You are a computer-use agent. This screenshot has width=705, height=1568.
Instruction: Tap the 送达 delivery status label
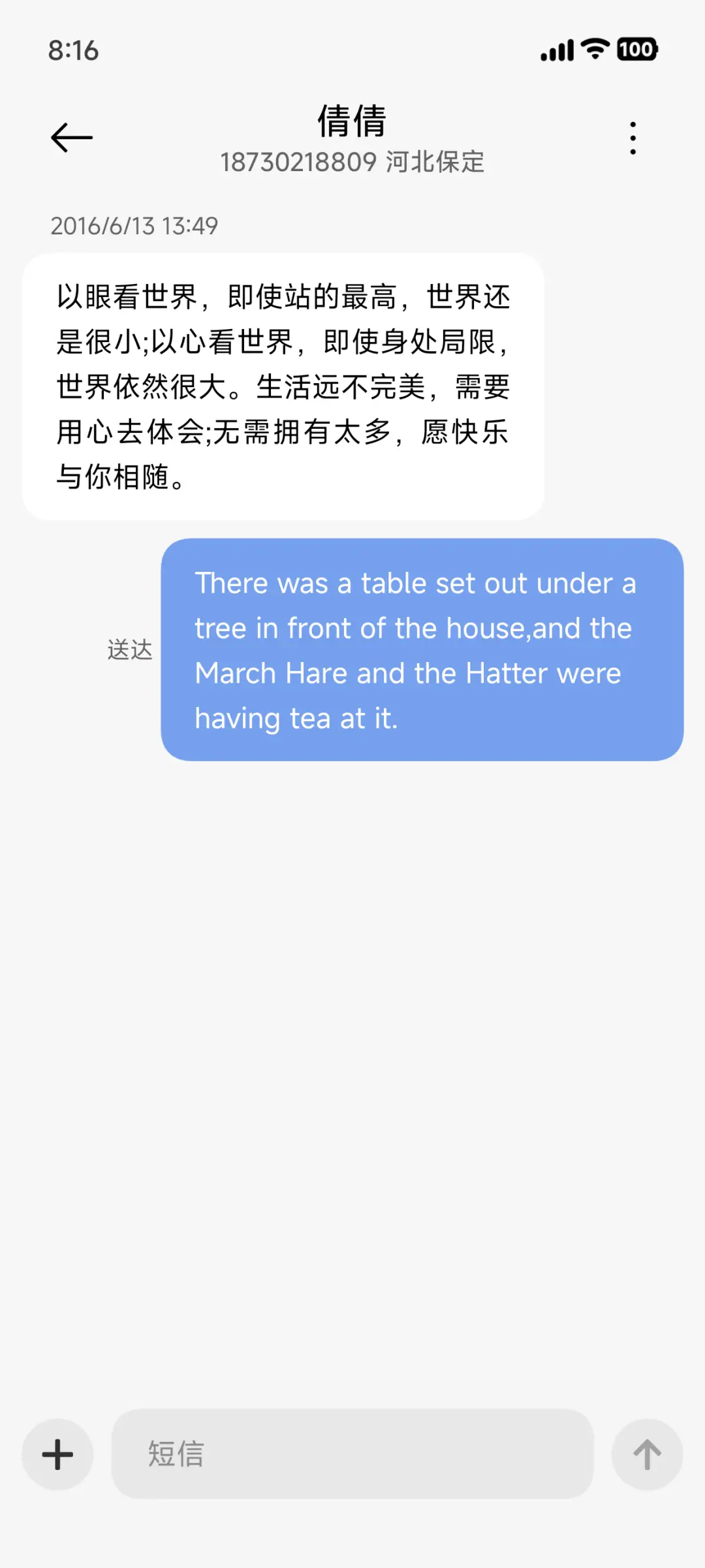129,650
